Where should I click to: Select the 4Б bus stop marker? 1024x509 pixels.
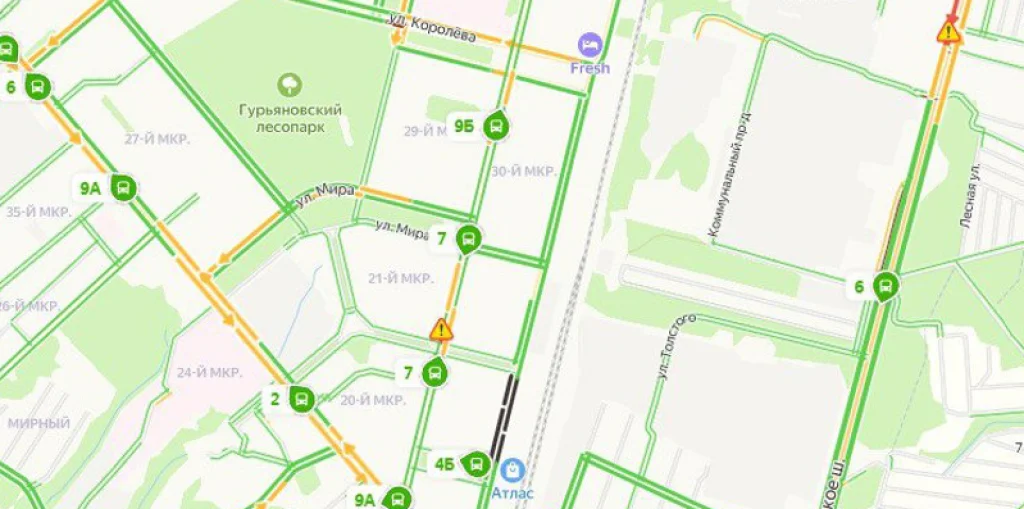pyautogui.click(x=477, y=464)
